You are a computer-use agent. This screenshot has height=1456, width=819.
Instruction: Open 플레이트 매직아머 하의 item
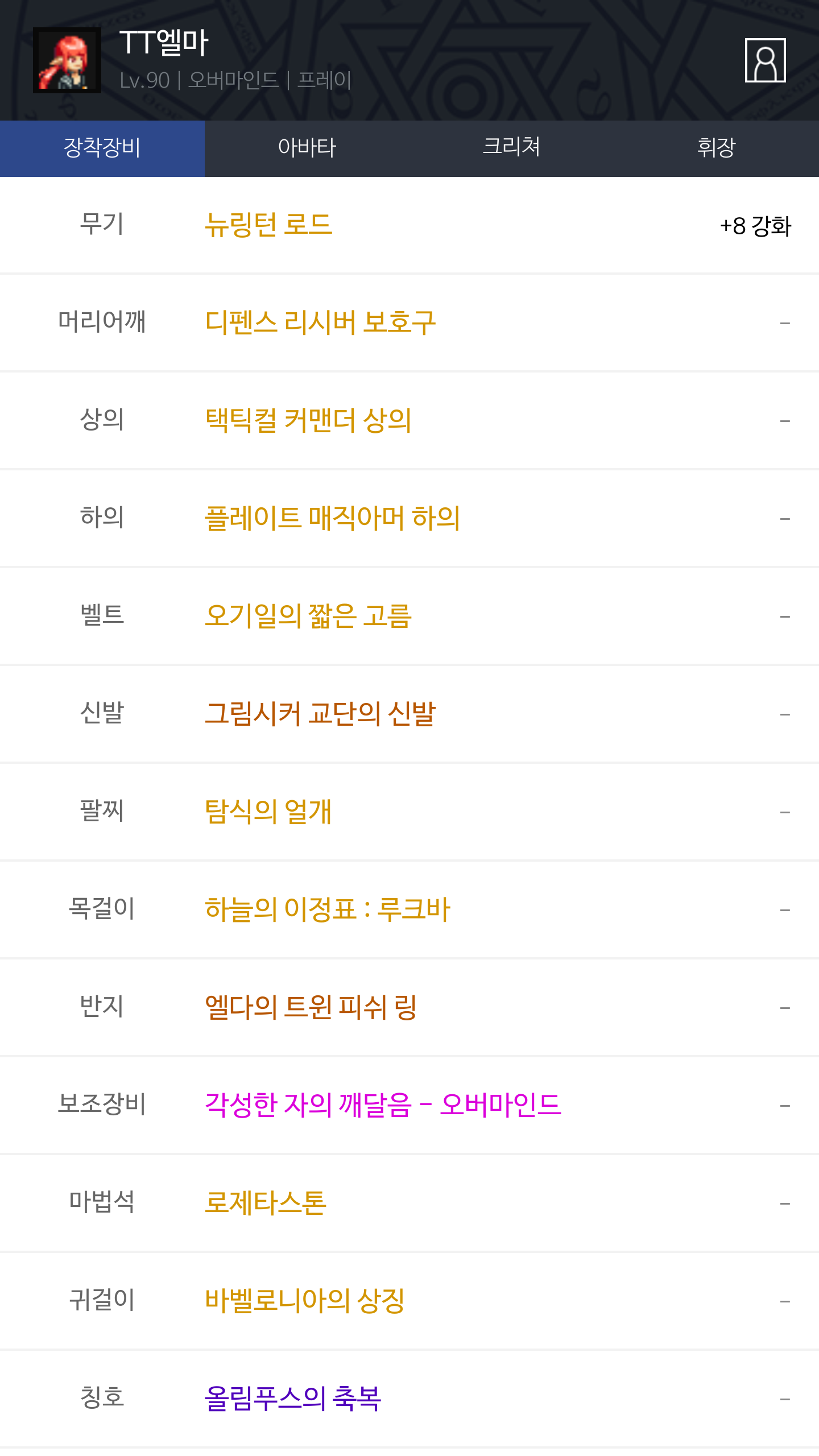point(332,518)
